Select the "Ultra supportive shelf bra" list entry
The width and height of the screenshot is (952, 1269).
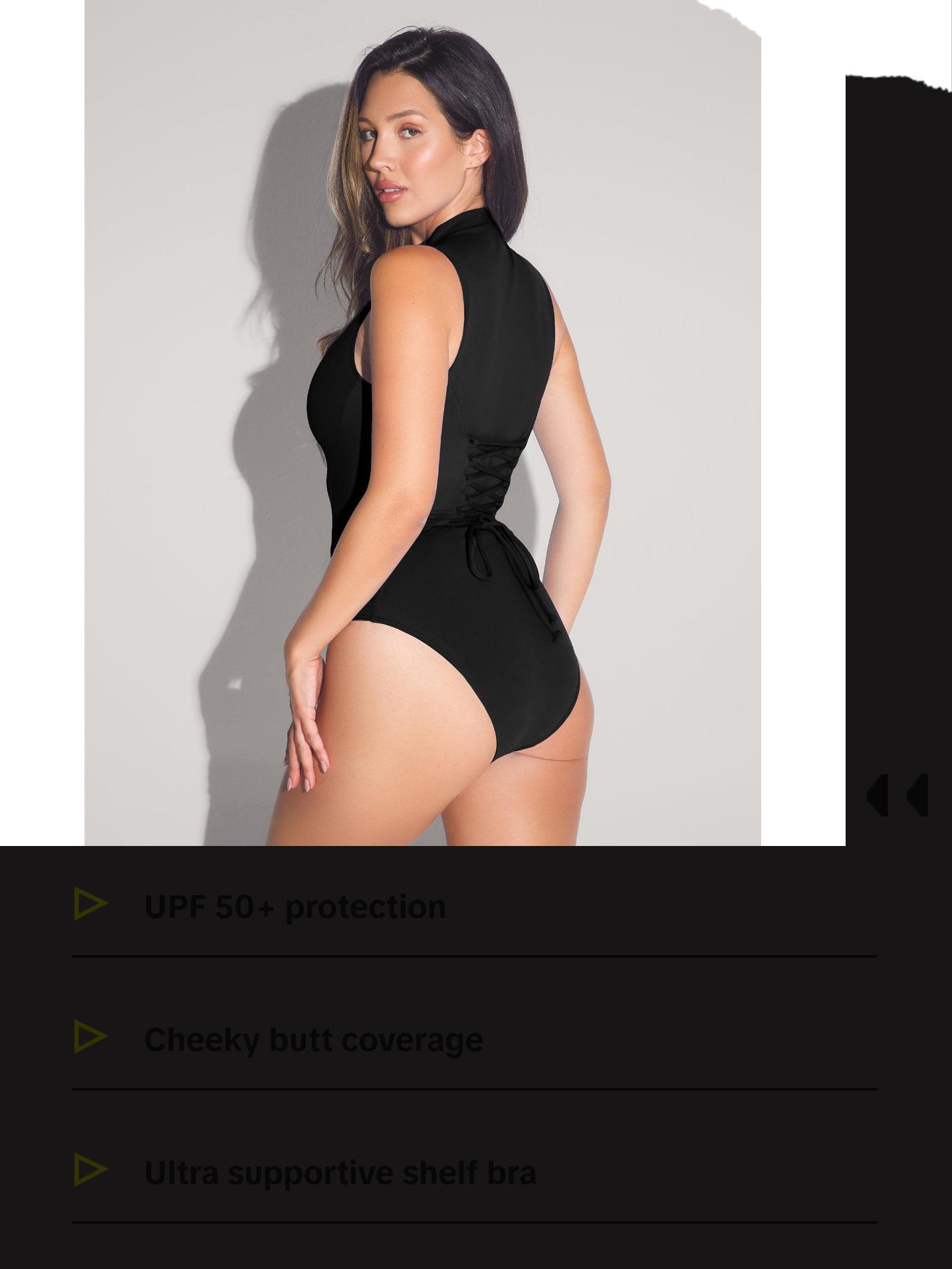(x=340, y=1172)
